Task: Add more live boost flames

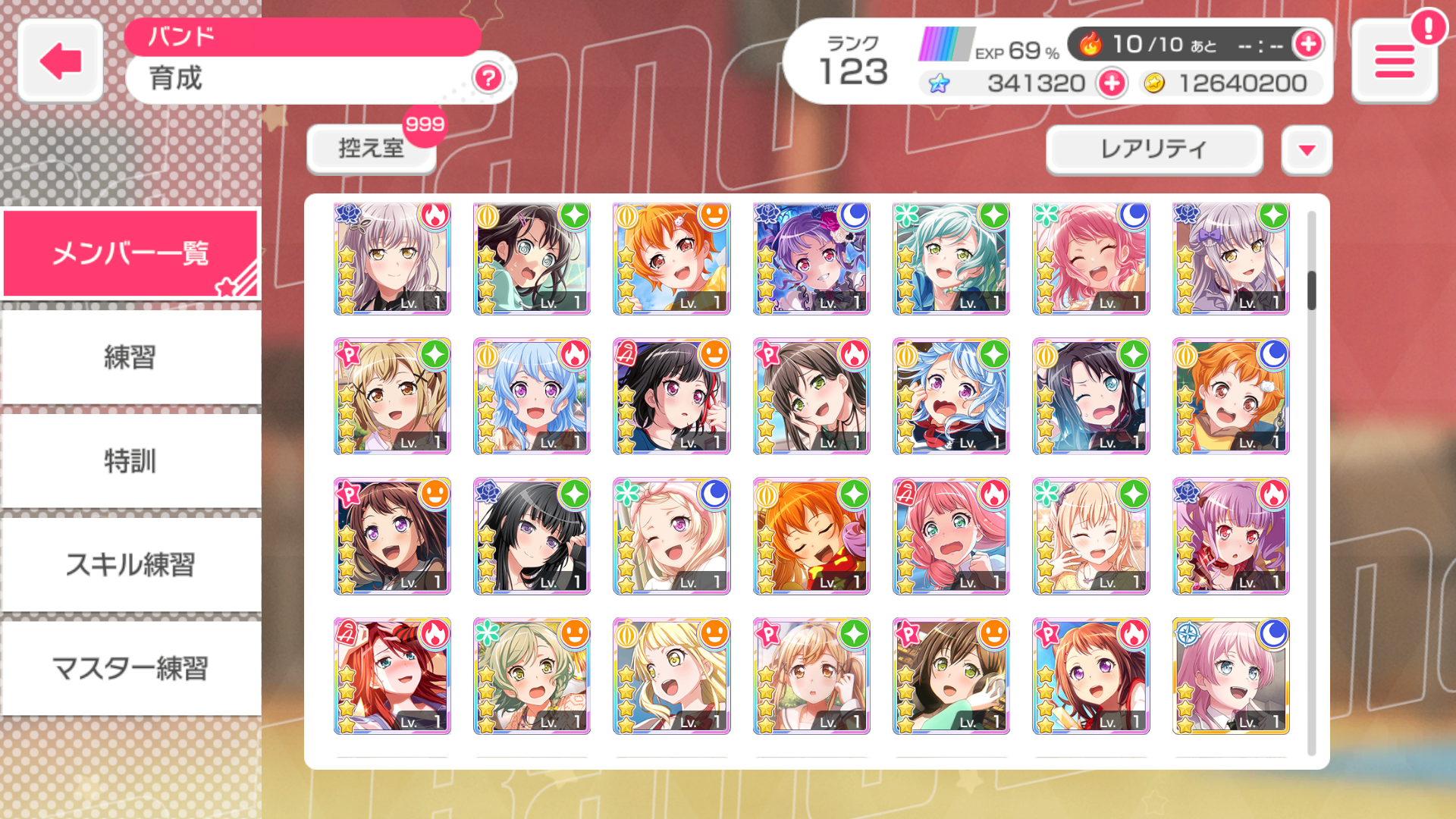Action: [x=1308, y=44]
